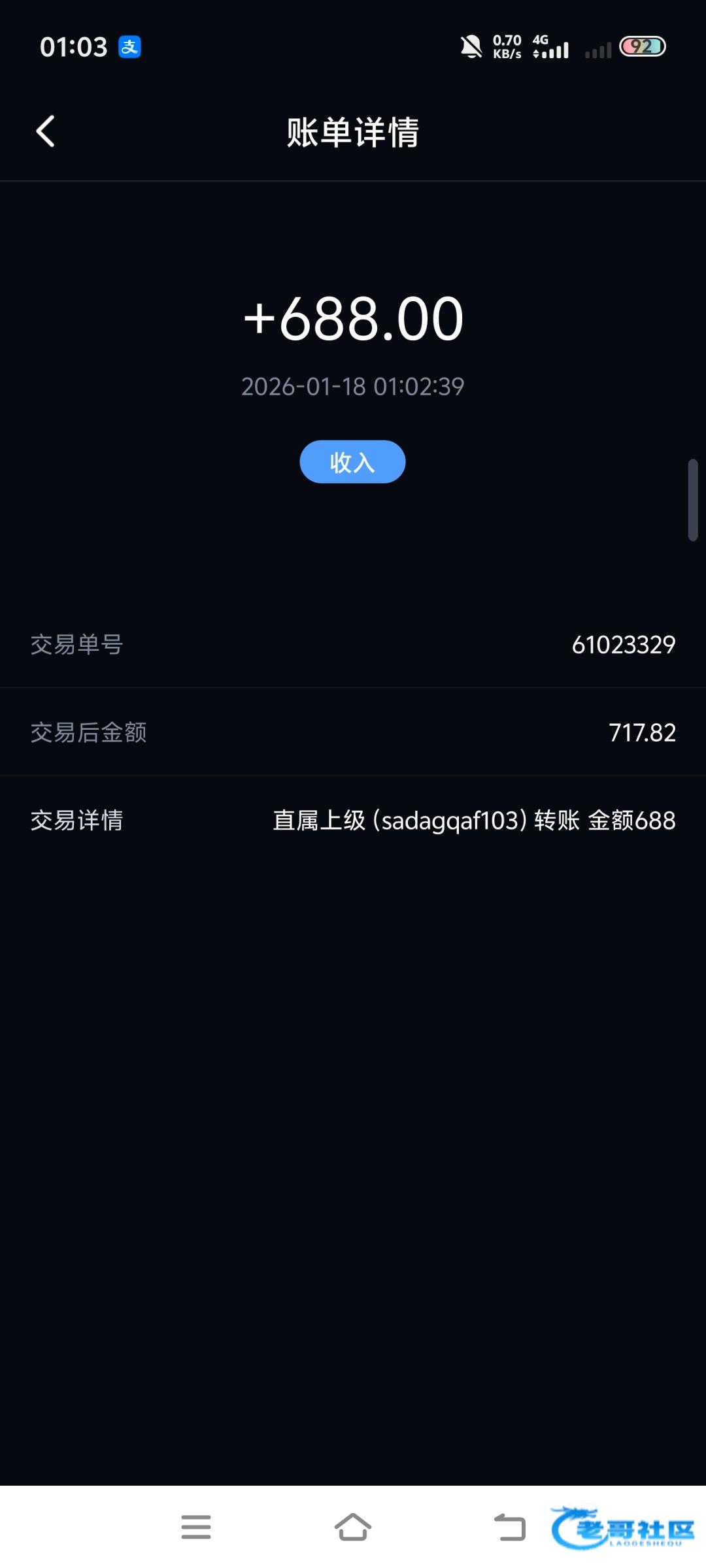Open recent apps from the navigation bar
706x1568 pixels.
tap(196, 1527)
